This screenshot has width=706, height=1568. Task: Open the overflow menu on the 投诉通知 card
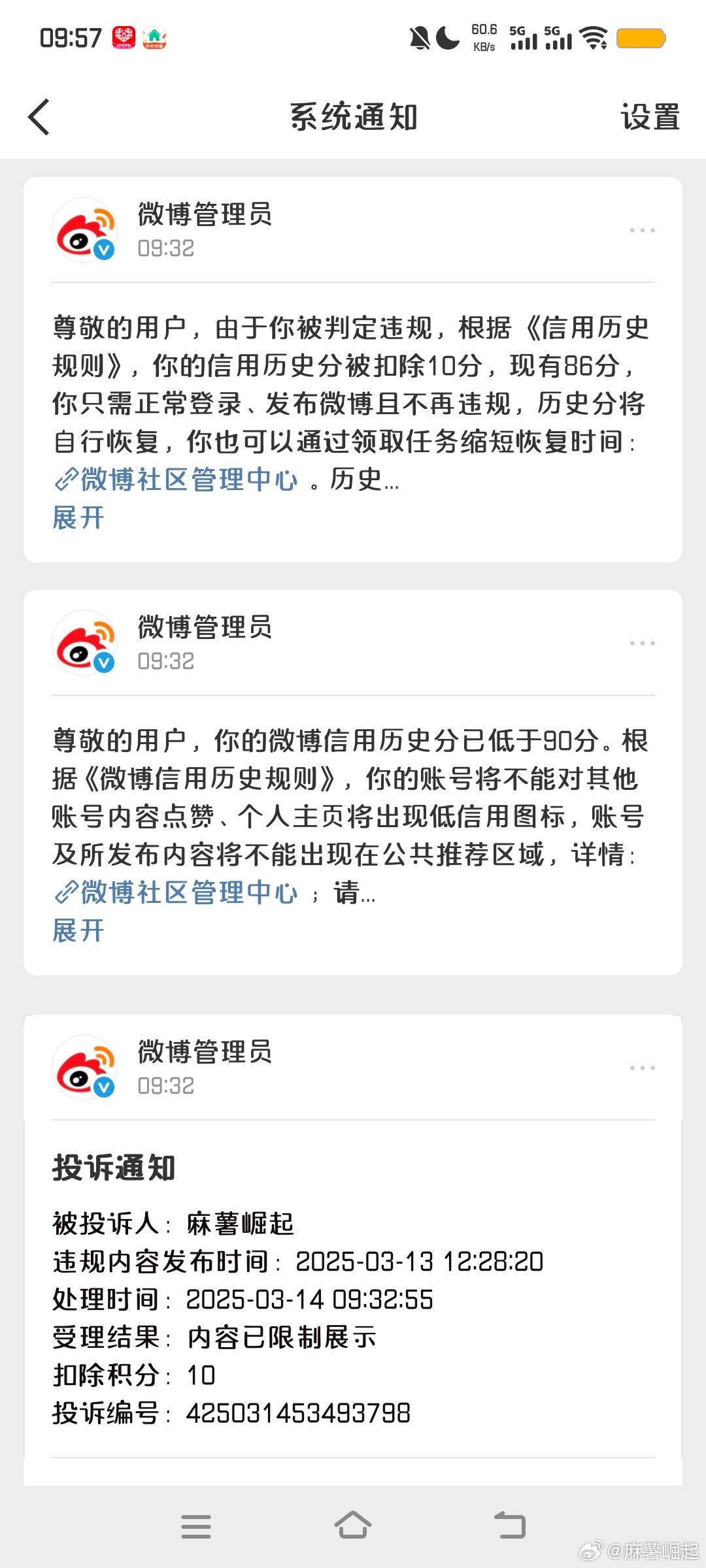tap(642, 1068)
